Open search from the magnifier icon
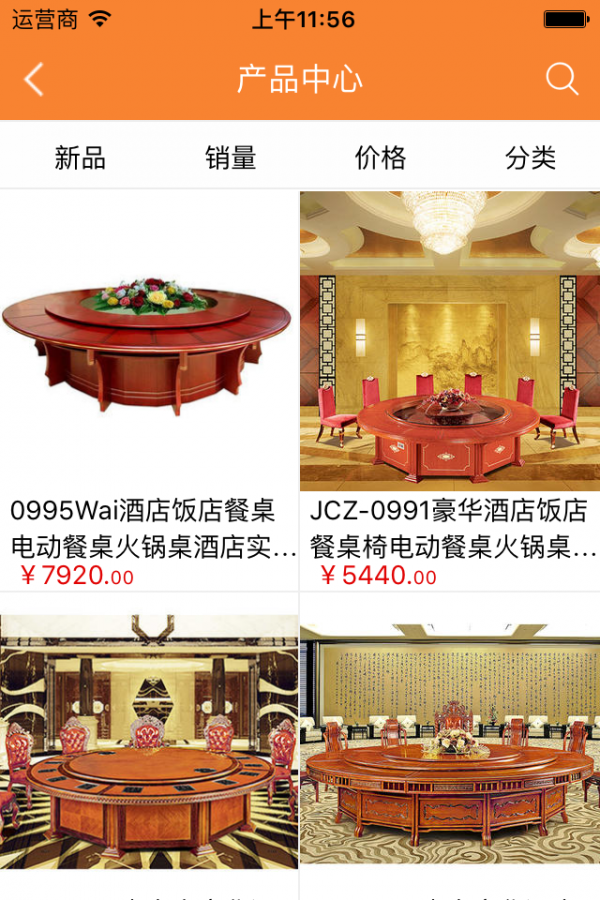Viewport: 600px width, 900px height. click(562, 79)
